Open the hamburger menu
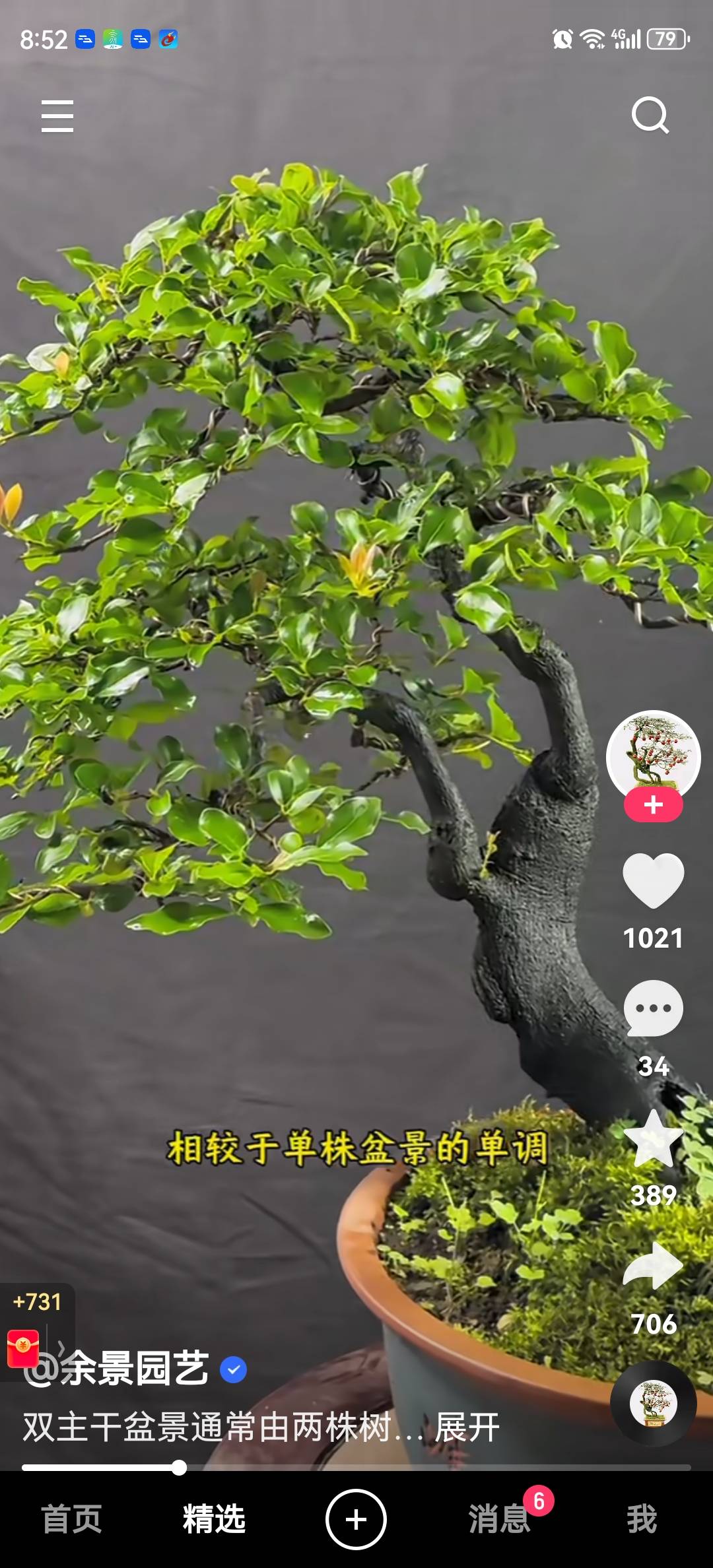The width and height of the screenshot is (713, 1568). click(57, 116)
